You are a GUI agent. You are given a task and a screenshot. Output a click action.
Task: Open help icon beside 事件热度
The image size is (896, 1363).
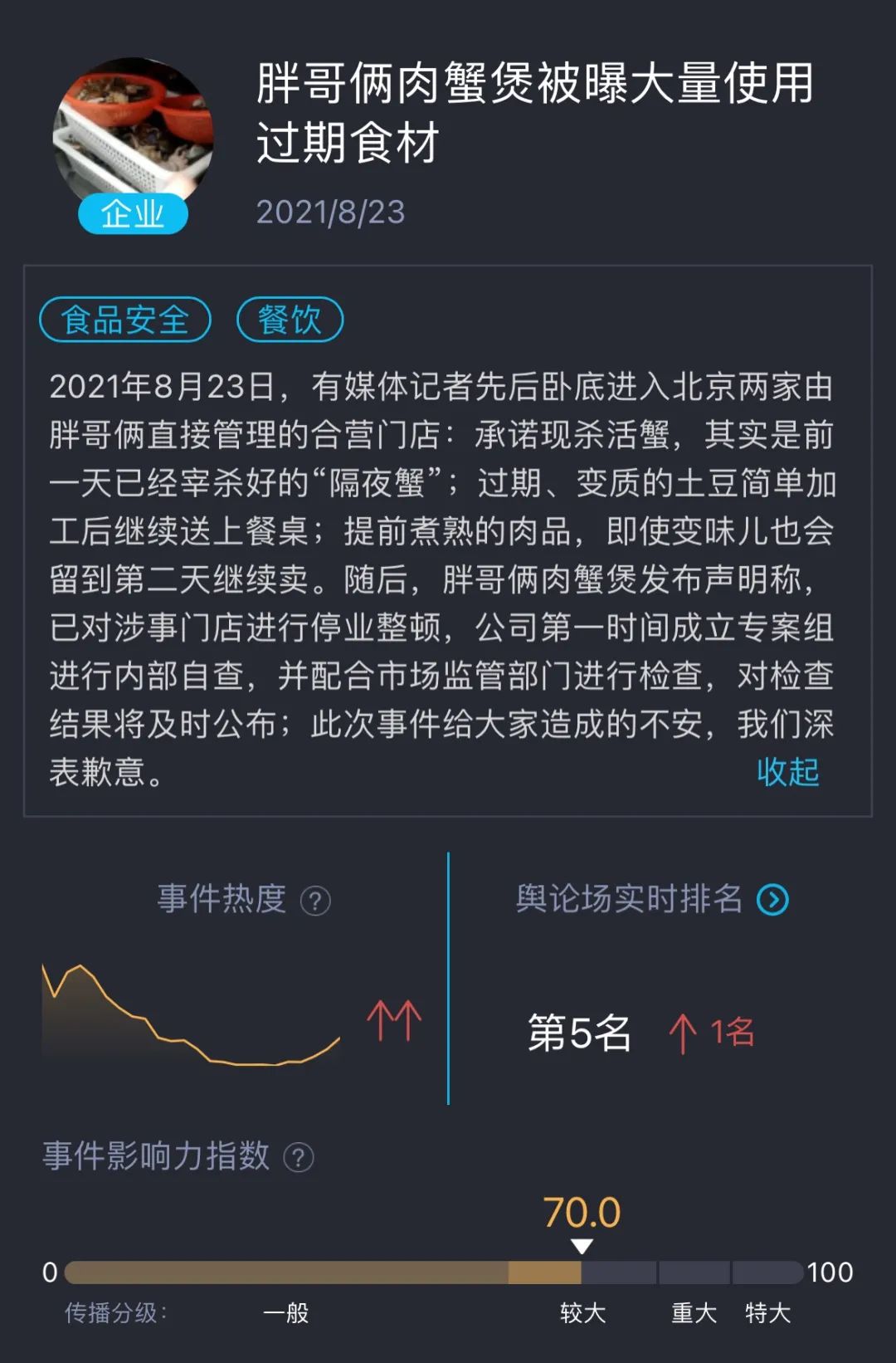tap(315, 901)
